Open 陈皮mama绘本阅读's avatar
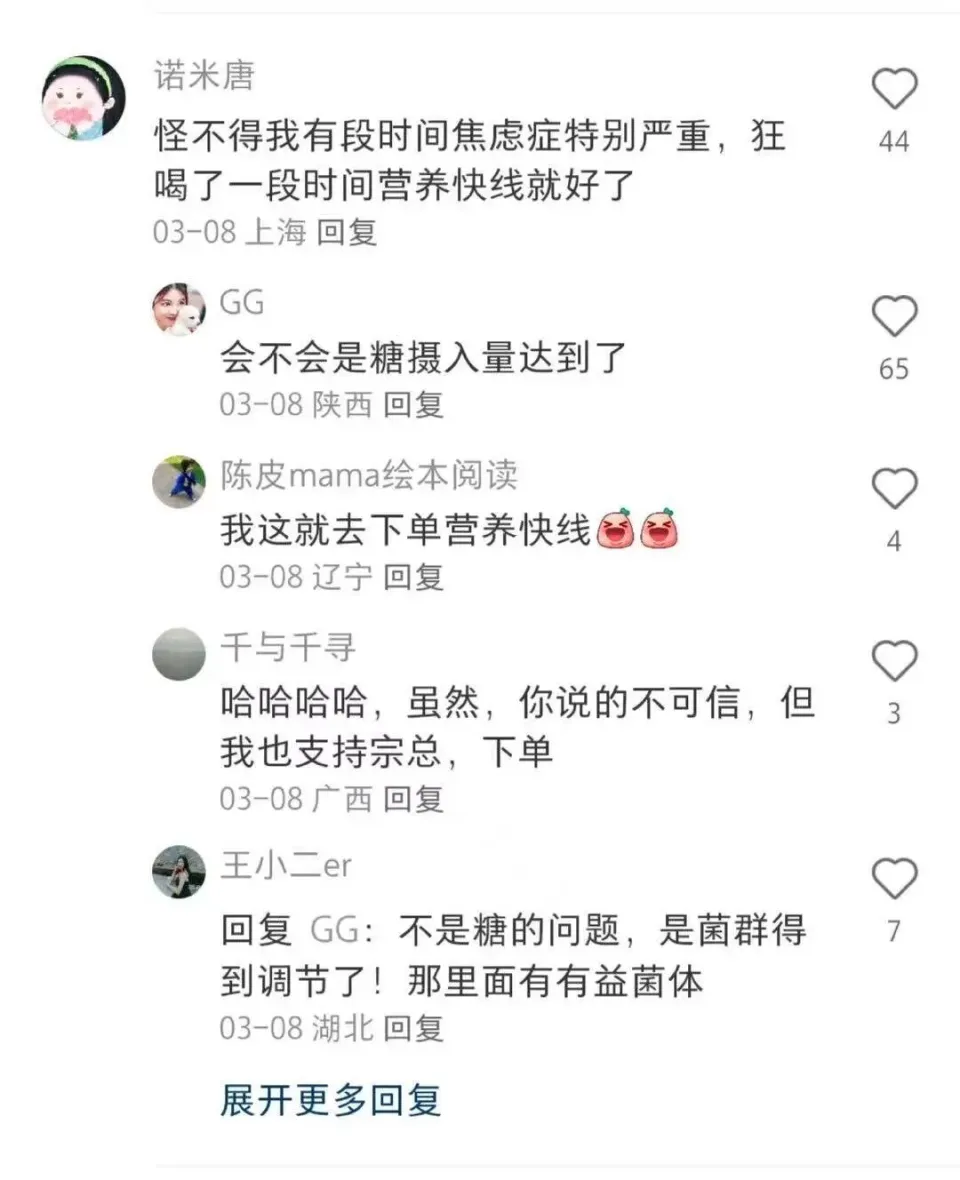960x1180 pixels. (179, 482)
